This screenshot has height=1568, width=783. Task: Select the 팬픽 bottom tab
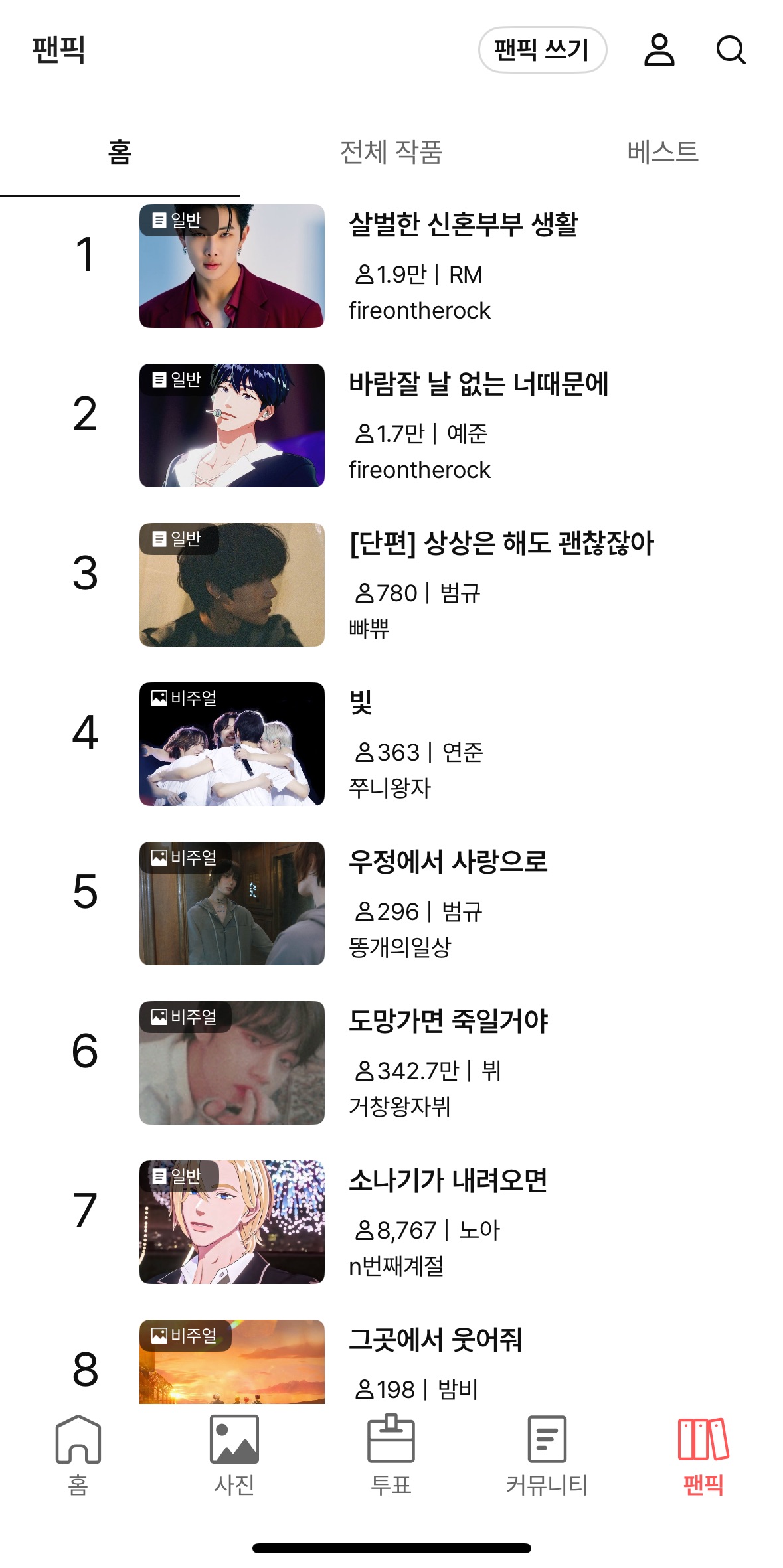(x=703, y=1455)
